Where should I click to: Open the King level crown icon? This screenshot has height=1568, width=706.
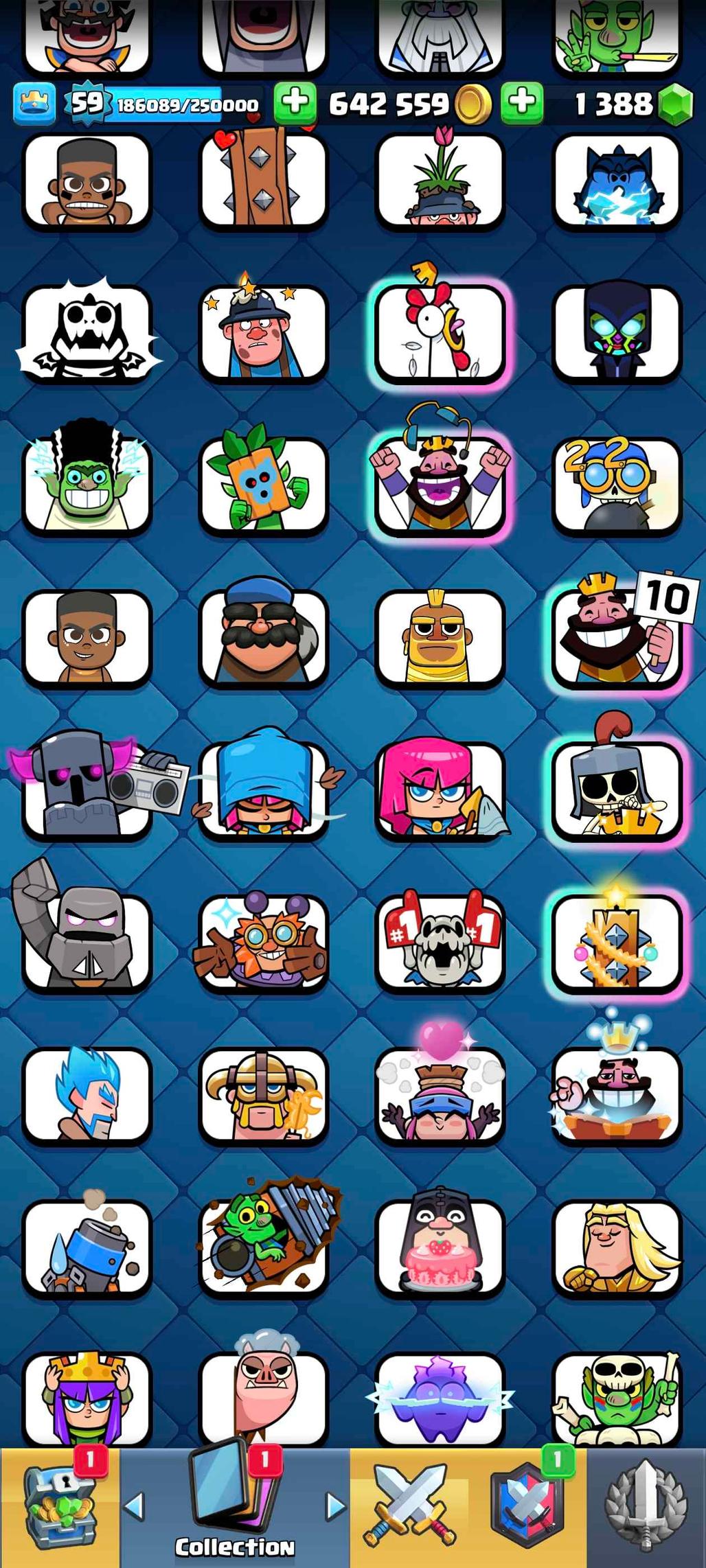click(x=34, y=103)
